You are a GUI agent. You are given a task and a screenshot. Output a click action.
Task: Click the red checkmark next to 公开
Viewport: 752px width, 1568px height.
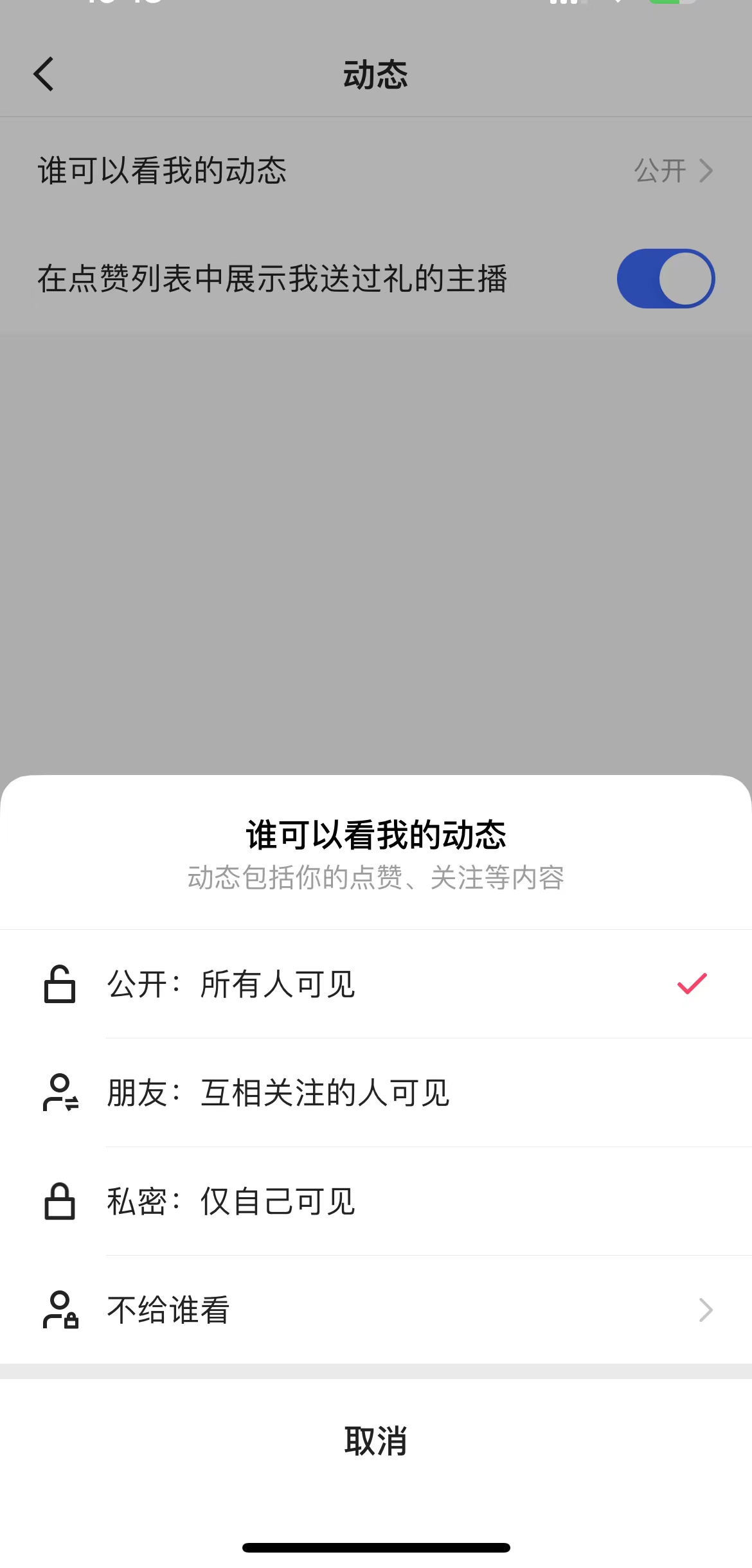pyautogui.click(x=691, y=984)
